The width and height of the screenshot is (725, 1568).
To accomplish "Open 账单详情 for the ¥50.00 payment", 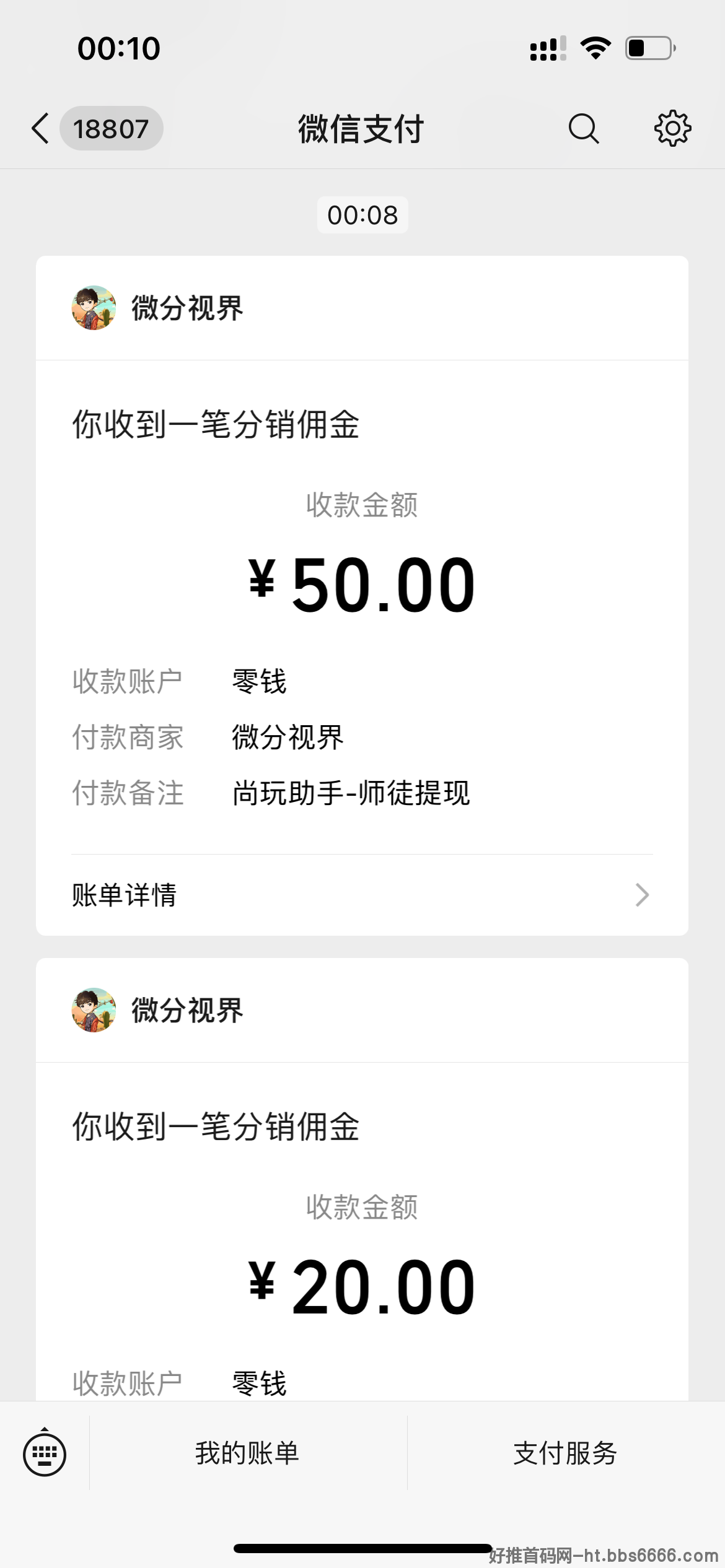I will (x=362, y=895).
